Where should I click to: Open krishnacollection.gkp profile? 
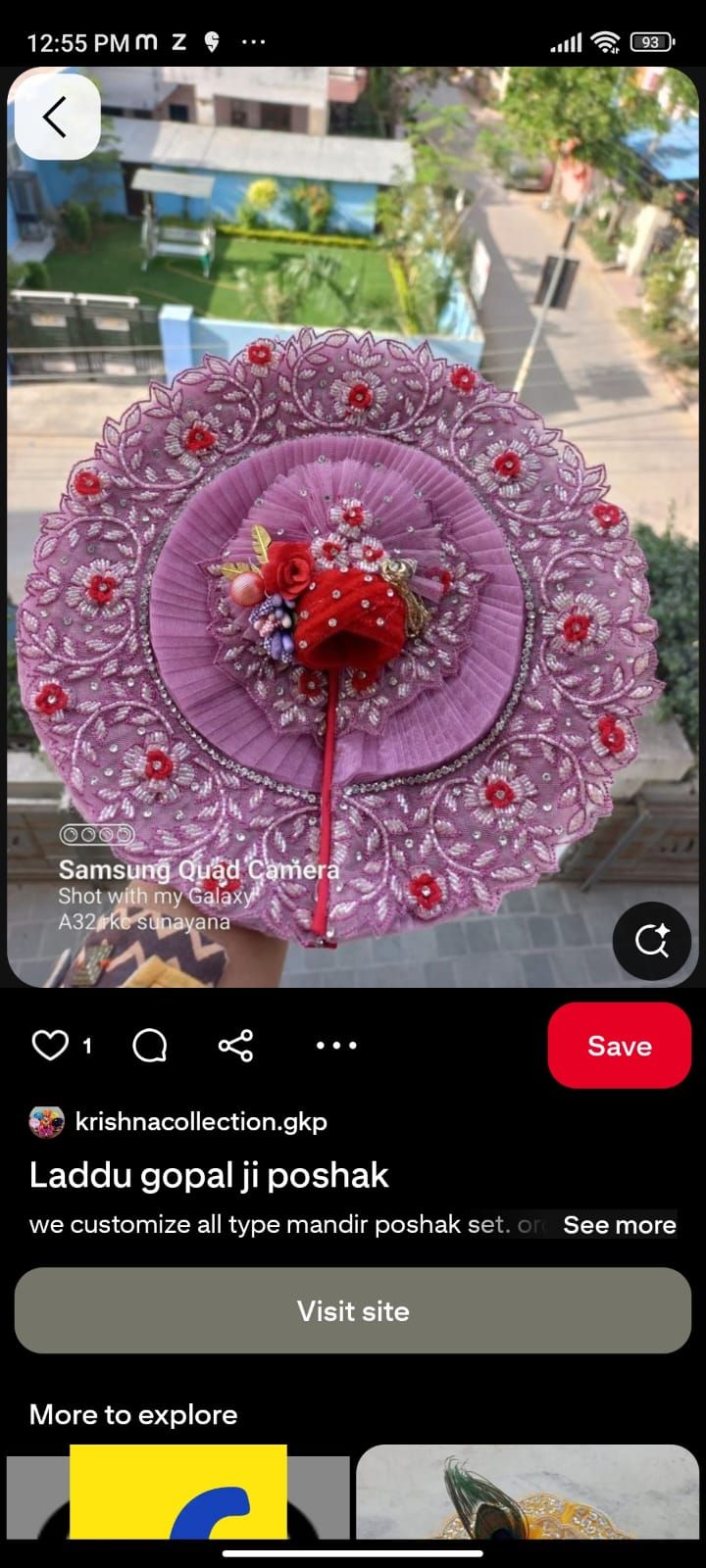(200, 1121)
